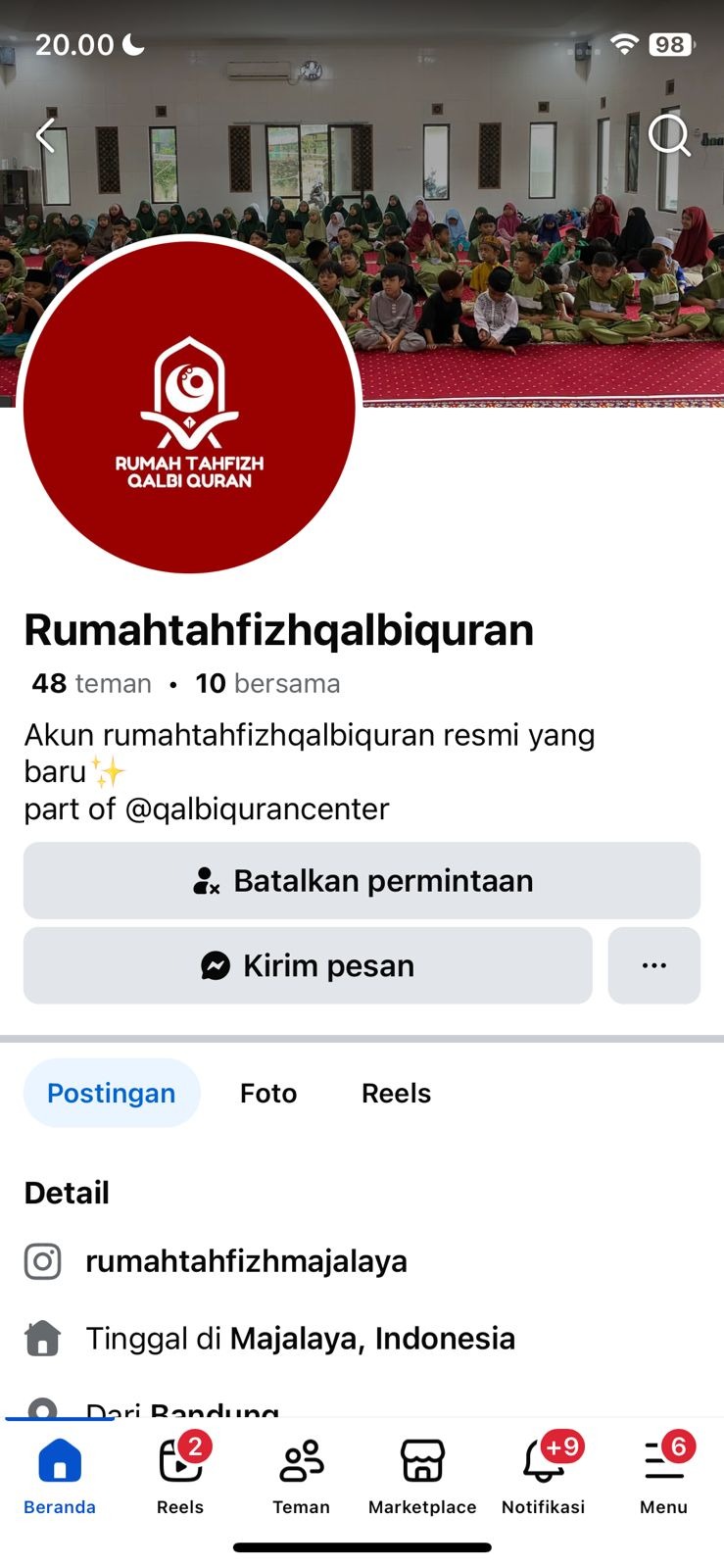This screenshot has width=724, height=1568.
Task: Open Marketplace from bottom bar
Action: tap(422, 1475)
